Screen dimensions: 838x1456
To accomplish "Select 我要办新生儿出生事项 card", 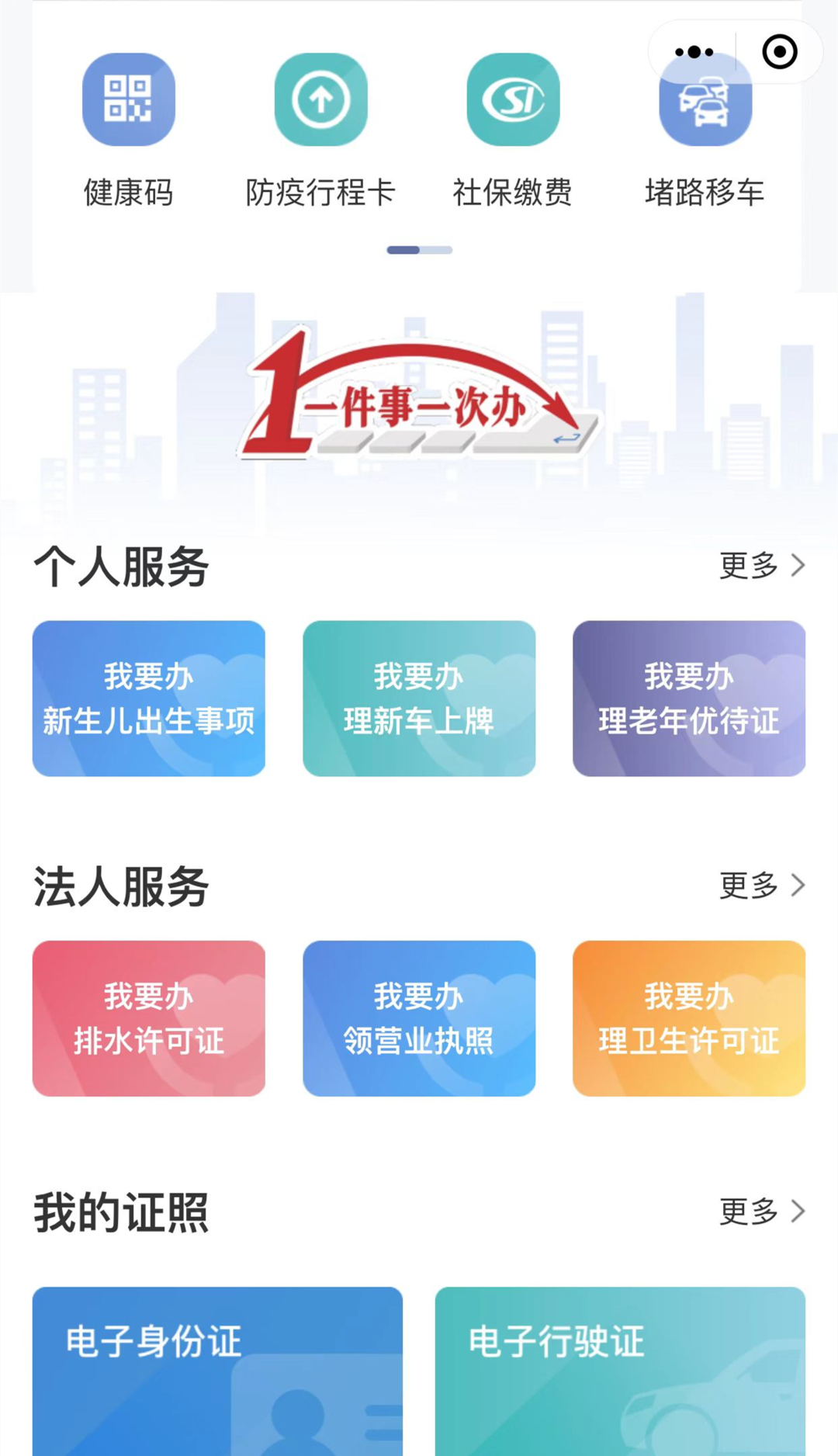I will pyautogui.click(x=149, y=699).
